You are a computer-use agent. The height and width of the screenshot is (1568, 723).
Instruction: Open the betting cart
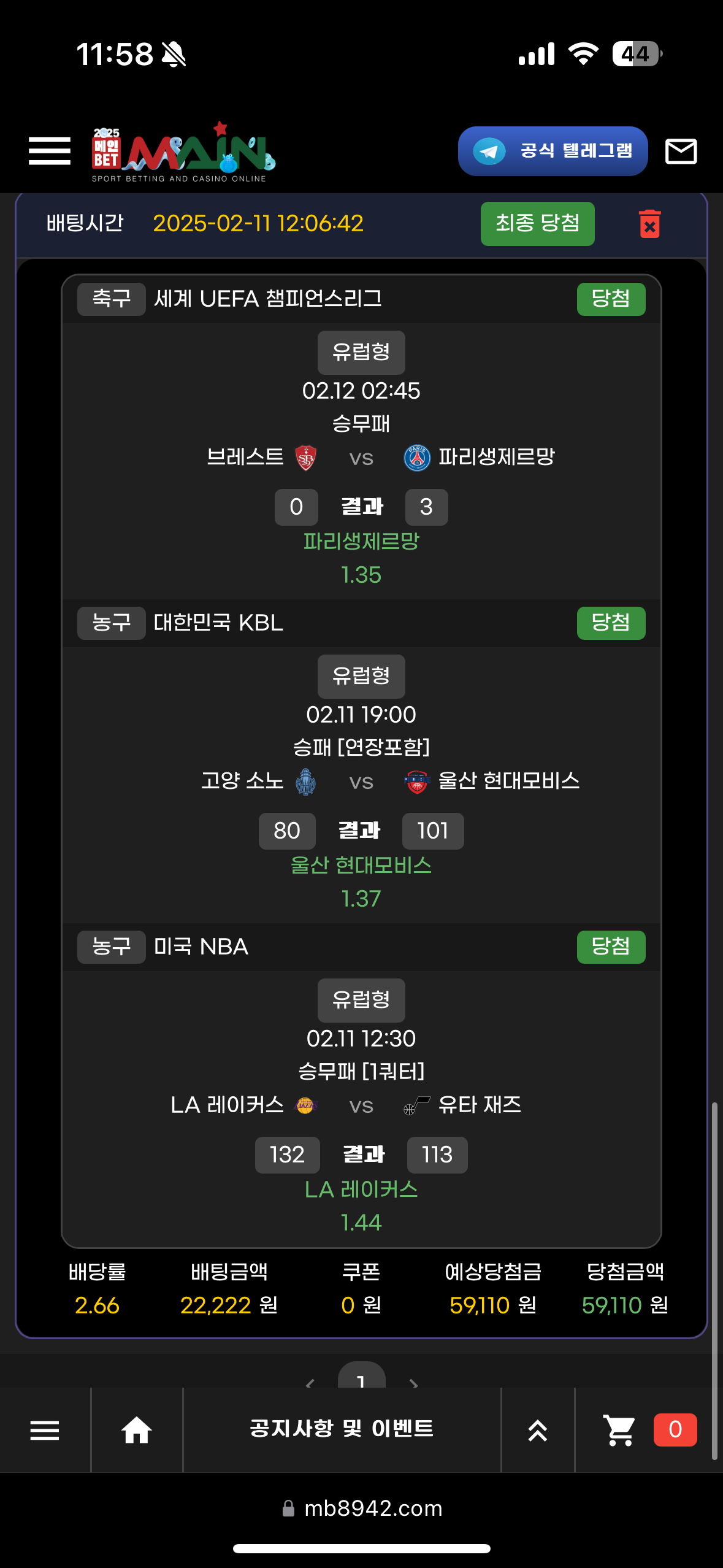click(620, 1430)
